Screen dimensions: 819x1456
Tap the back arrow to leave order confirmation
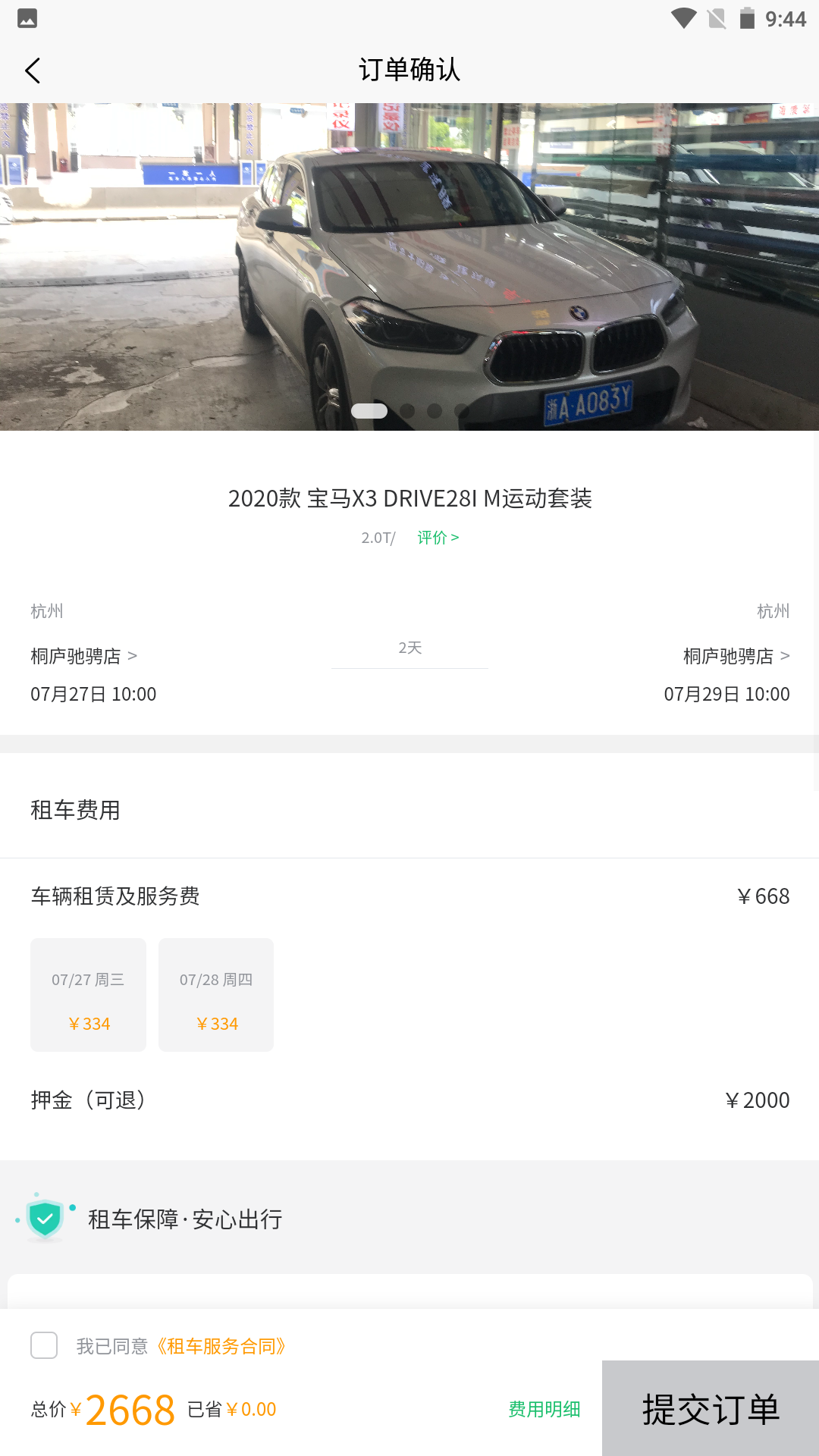32,70
